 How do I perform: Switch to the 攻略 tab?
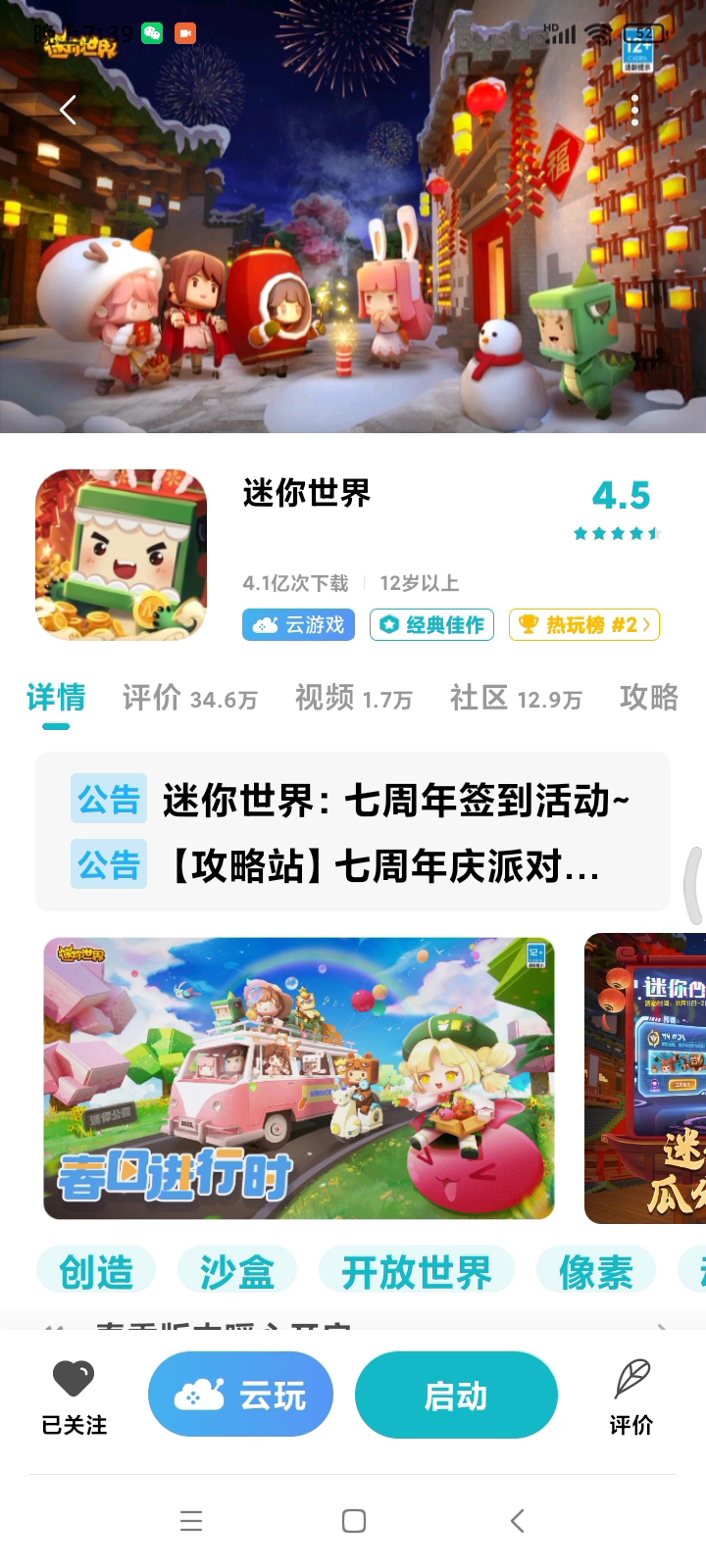coord(648,698)
